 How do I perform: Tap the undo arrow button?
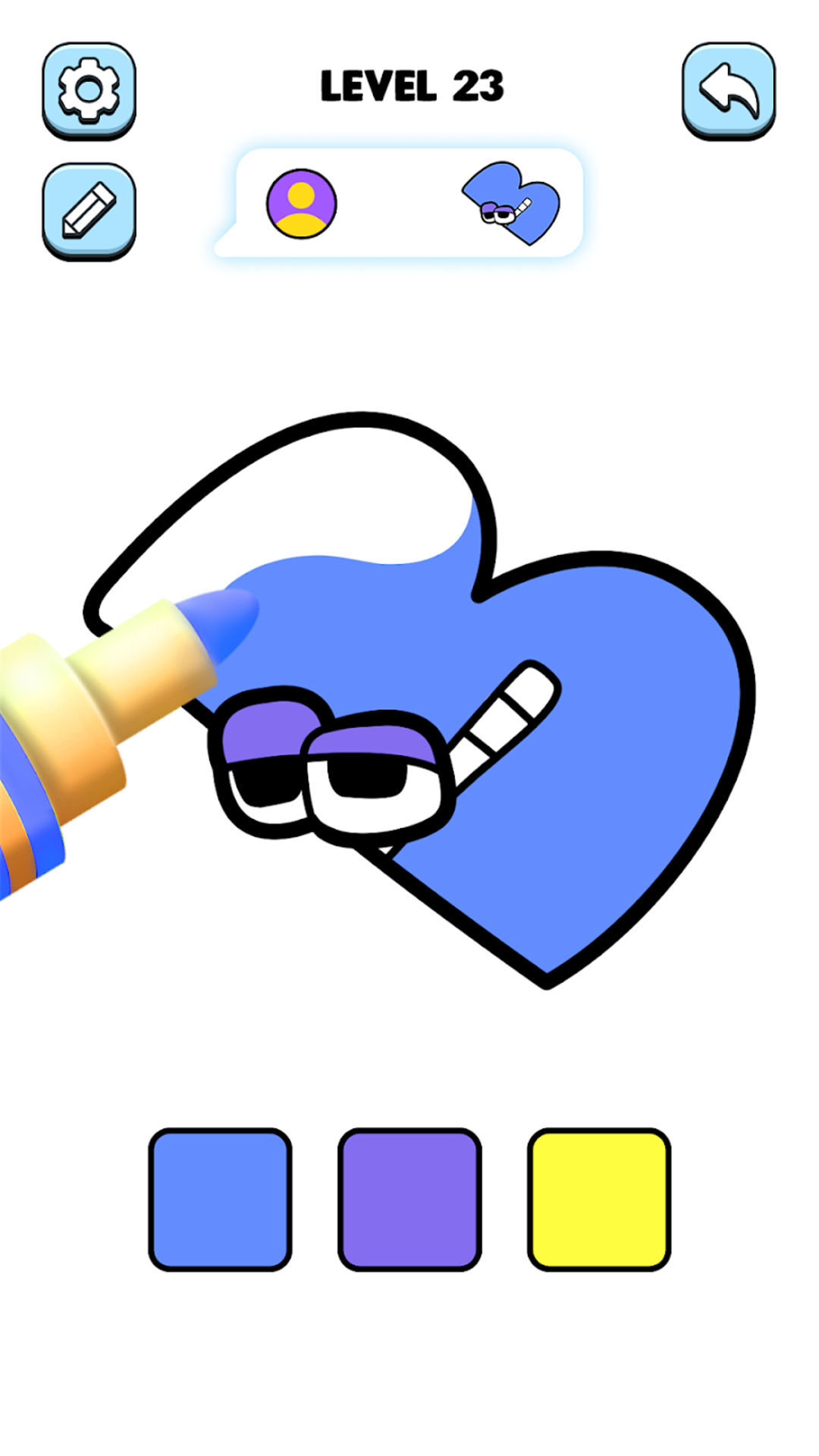coord(728,90)
